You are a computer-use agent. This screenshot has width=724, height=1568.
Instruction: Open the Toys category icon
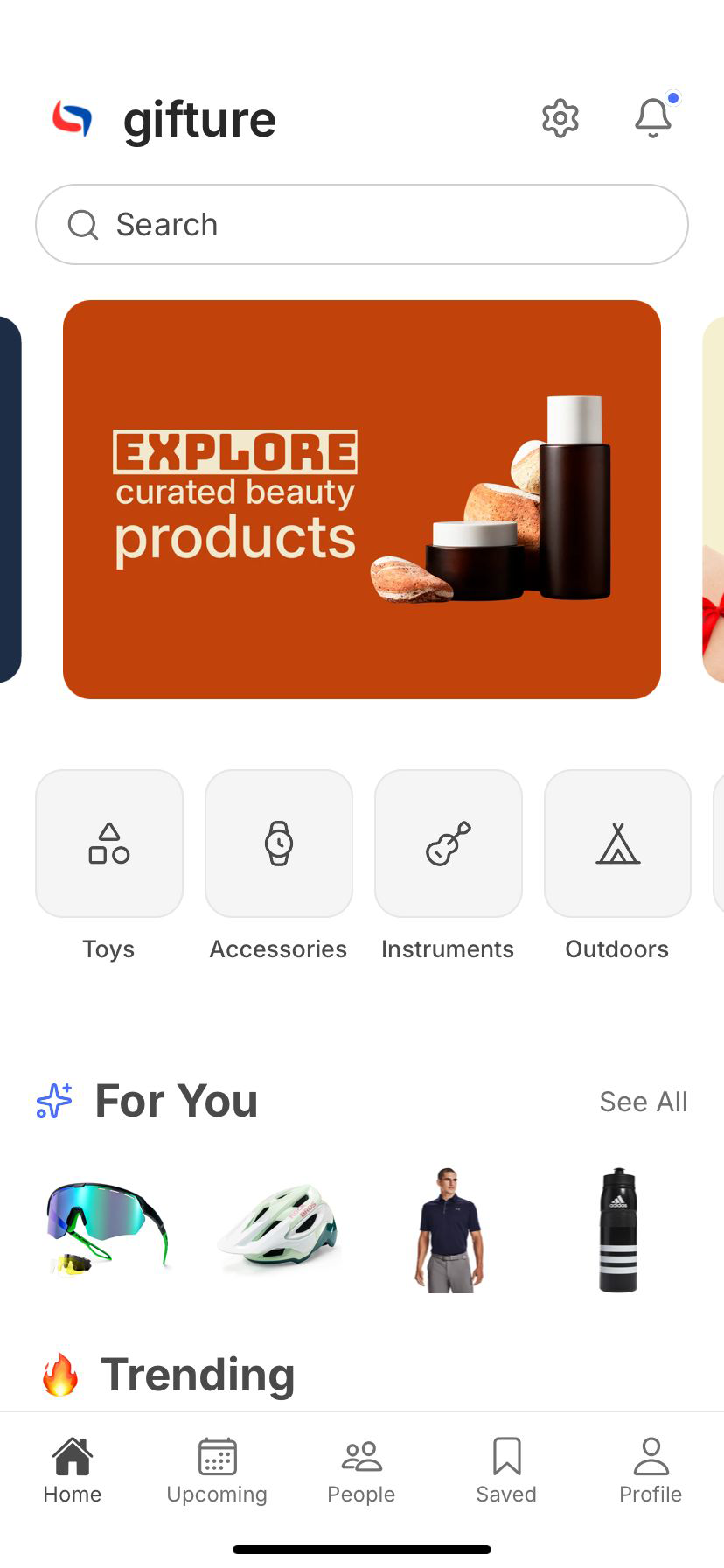[108, 843]
